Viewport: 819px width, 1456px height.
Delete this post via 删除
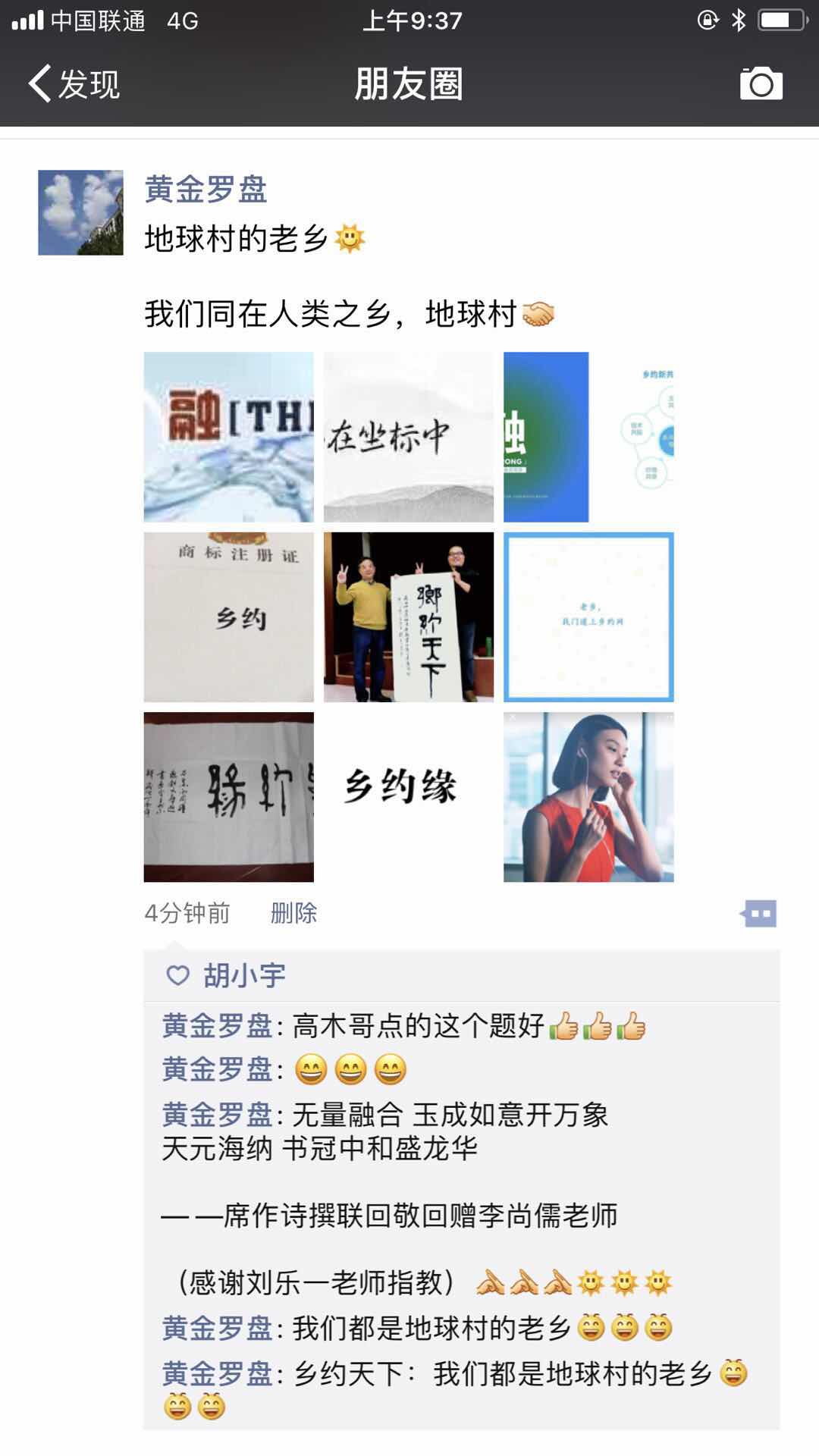pos(293,913)
